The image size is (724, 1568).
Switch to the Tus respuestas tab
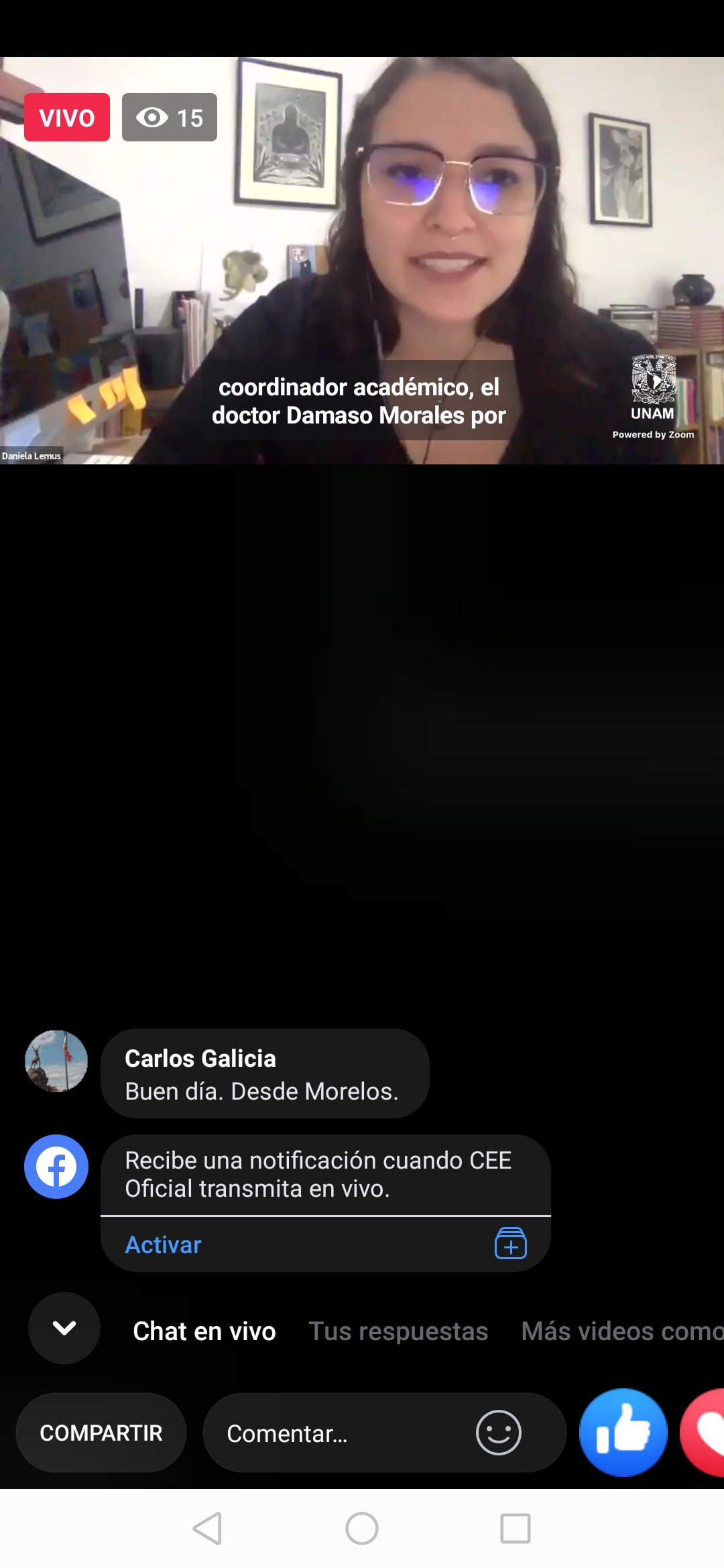click(x=398, y=1331)
